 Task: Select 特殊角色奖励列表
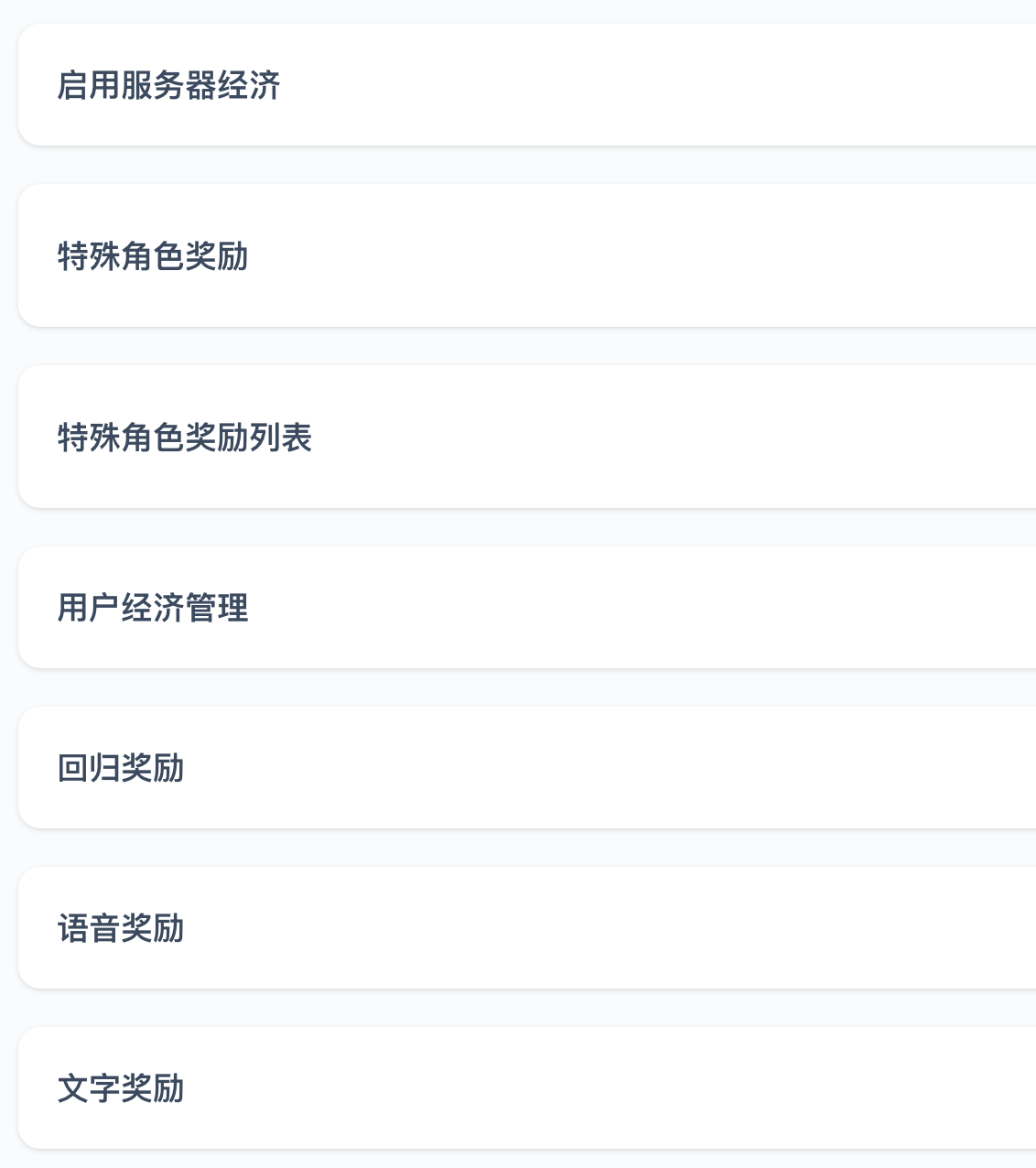click(185, 438)
